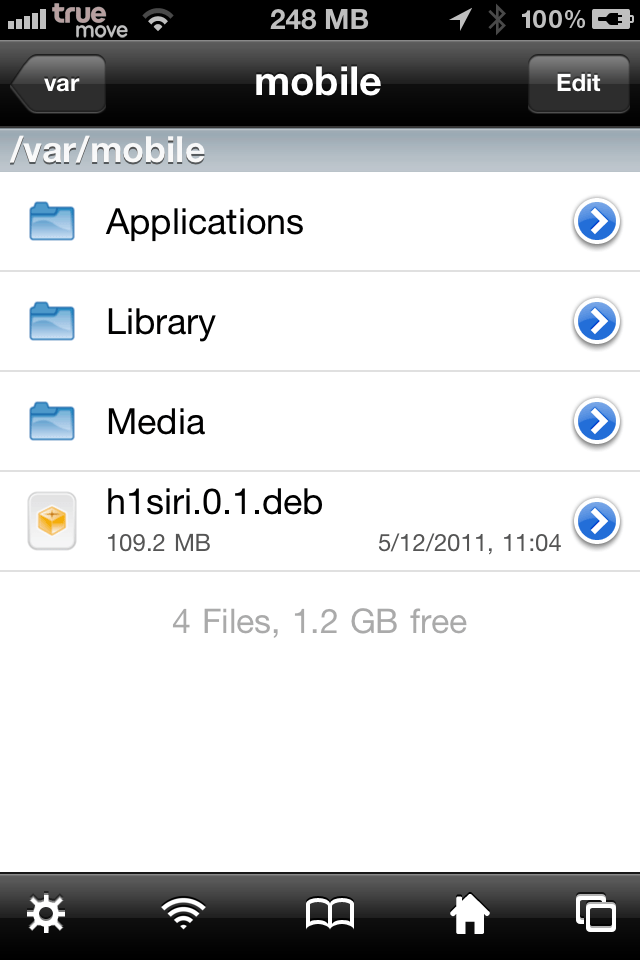Open the Applications folder
640x960 pixels.
point(205,222)
